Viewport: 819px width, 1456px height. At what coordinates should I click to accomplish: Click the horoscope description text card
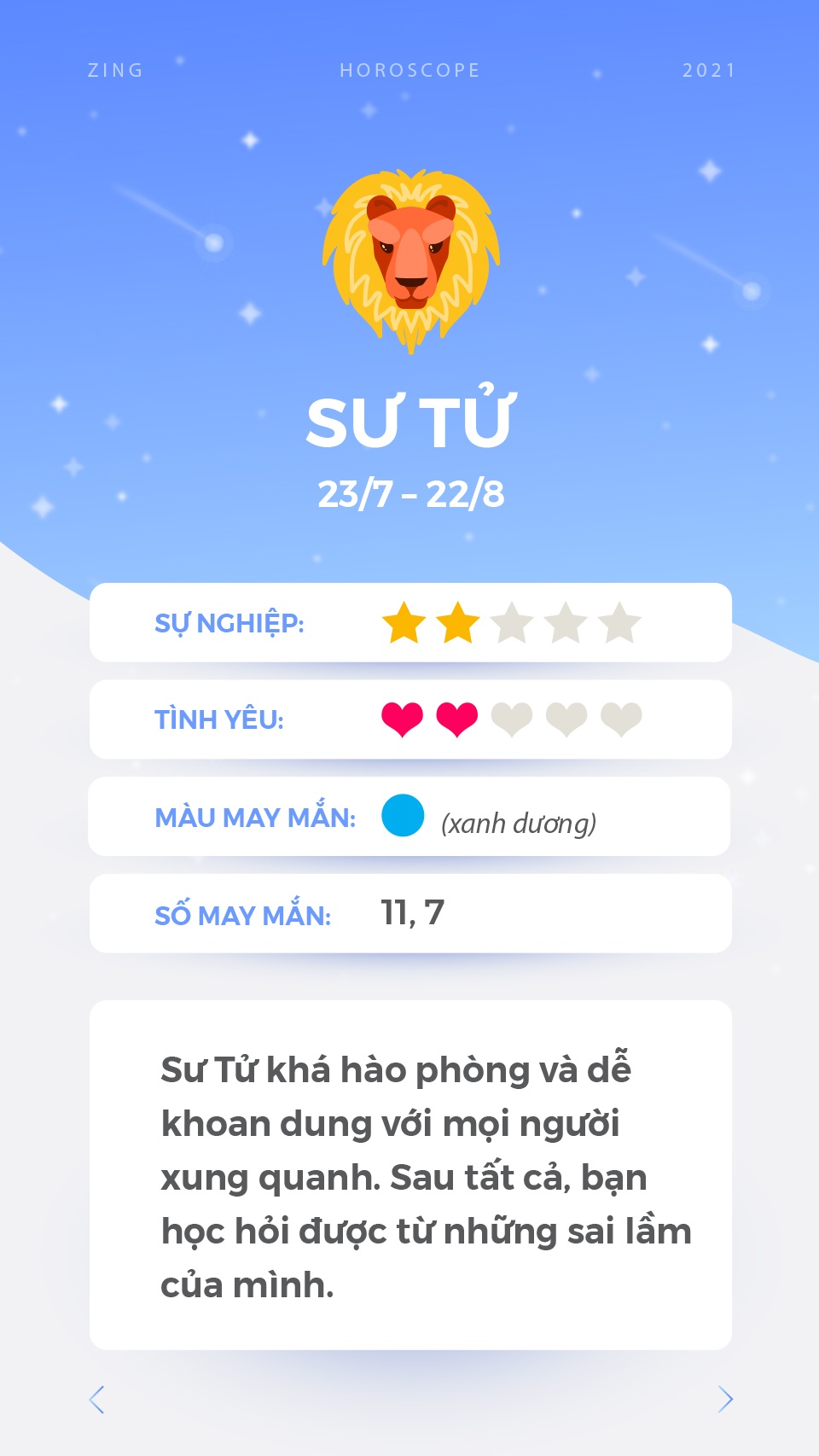point(409,1169)
